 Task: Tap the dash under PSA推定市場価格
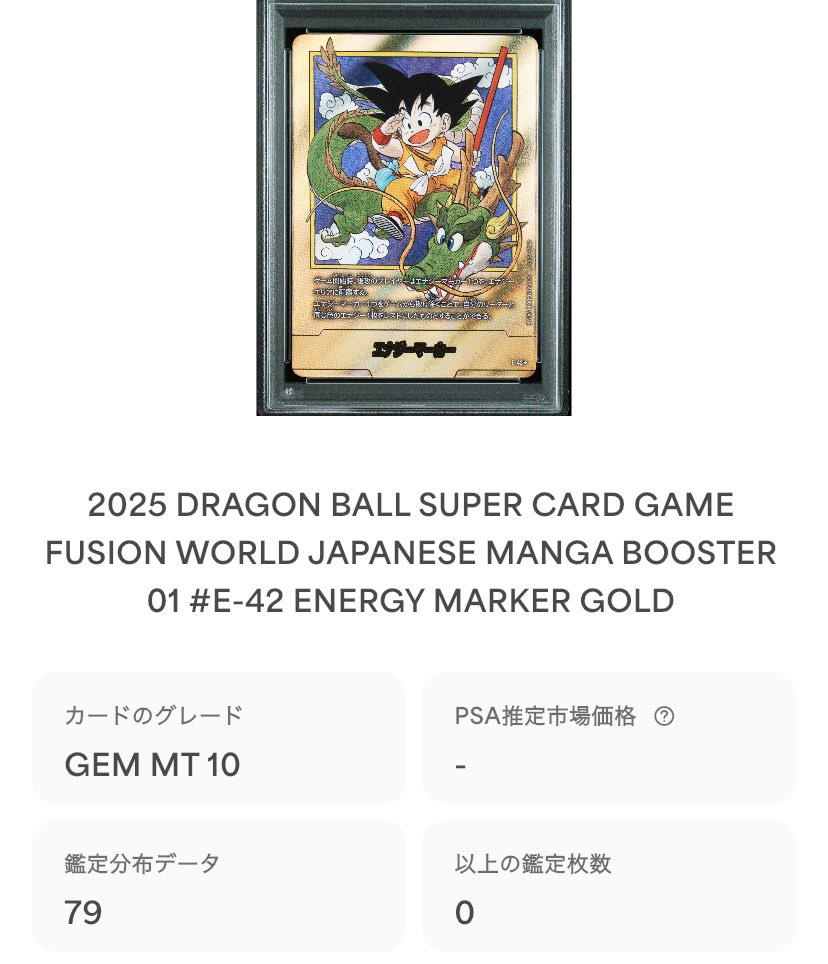(461, 765)
